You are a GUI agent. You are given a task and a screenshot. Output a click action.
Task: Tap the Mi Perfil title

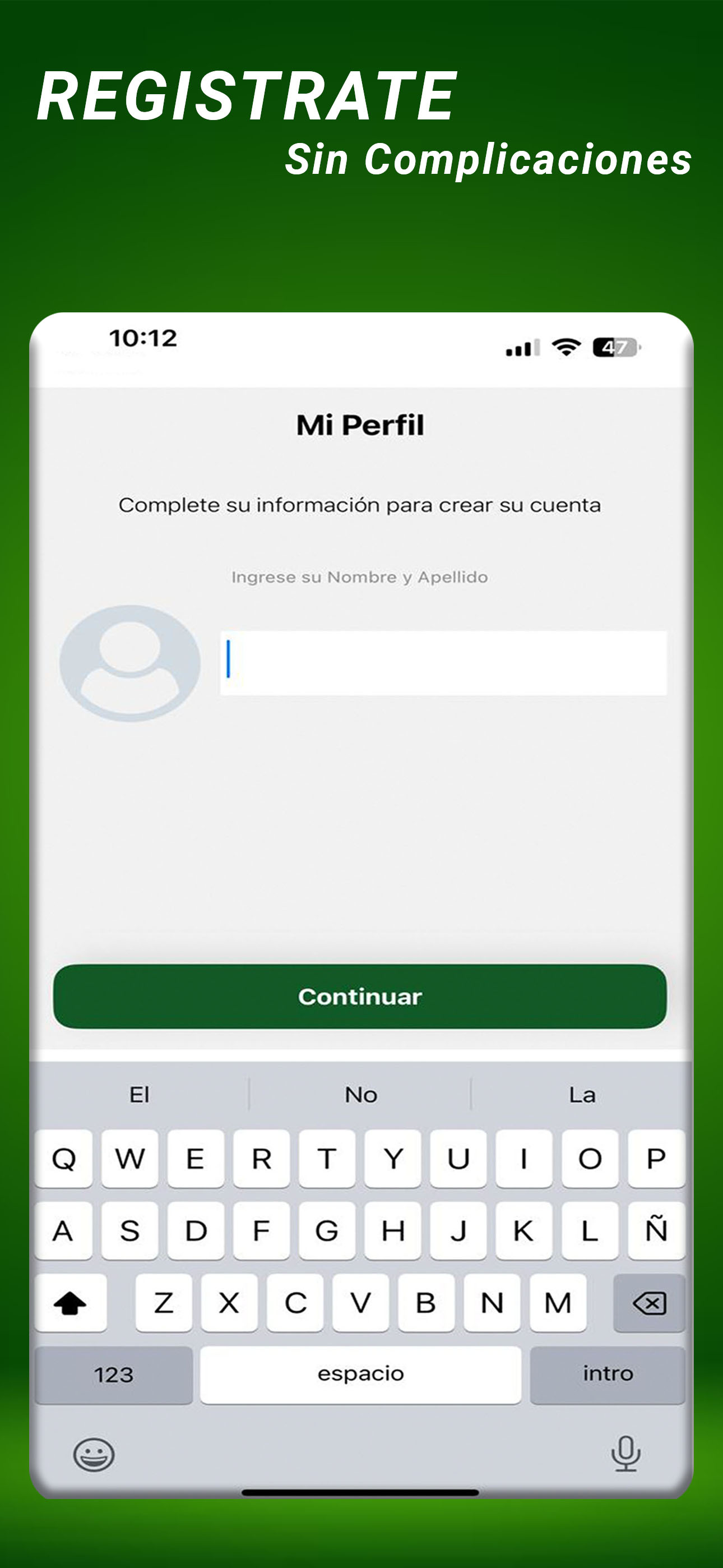pyautogui.click(x=360, y=425)
